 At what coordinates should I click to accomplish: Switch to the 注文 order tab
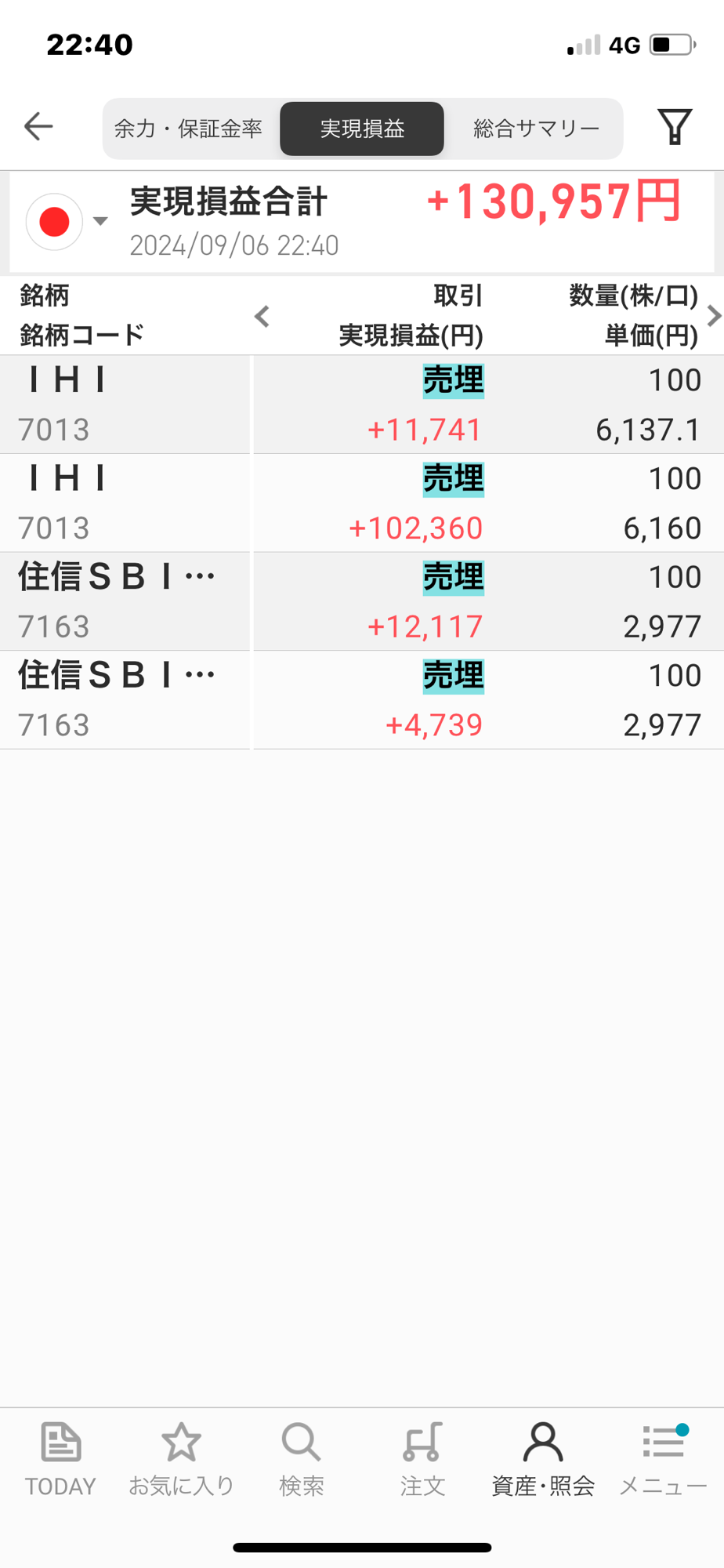(x=422, y=1460)
